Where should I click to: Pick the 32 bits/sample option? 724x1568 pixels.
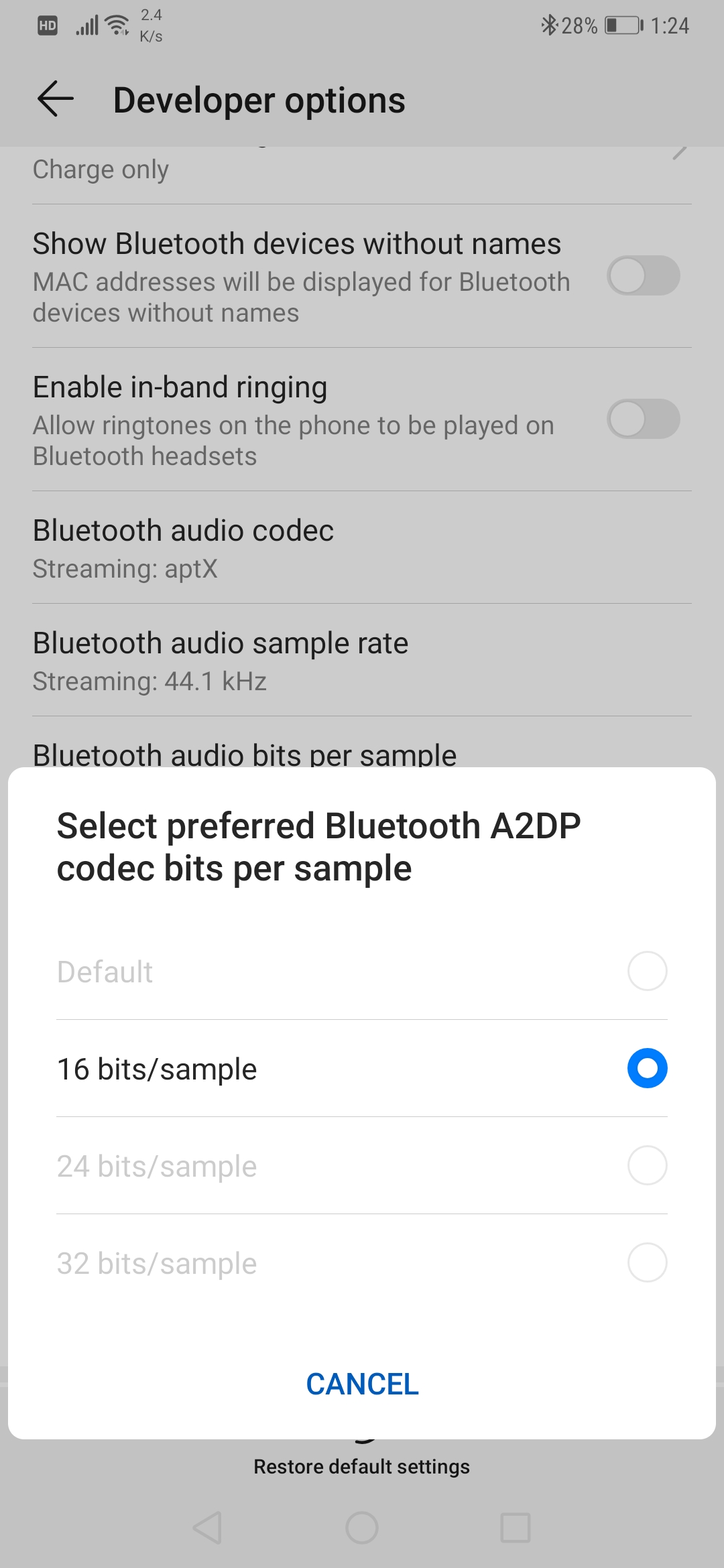[x=362, y=1262]
